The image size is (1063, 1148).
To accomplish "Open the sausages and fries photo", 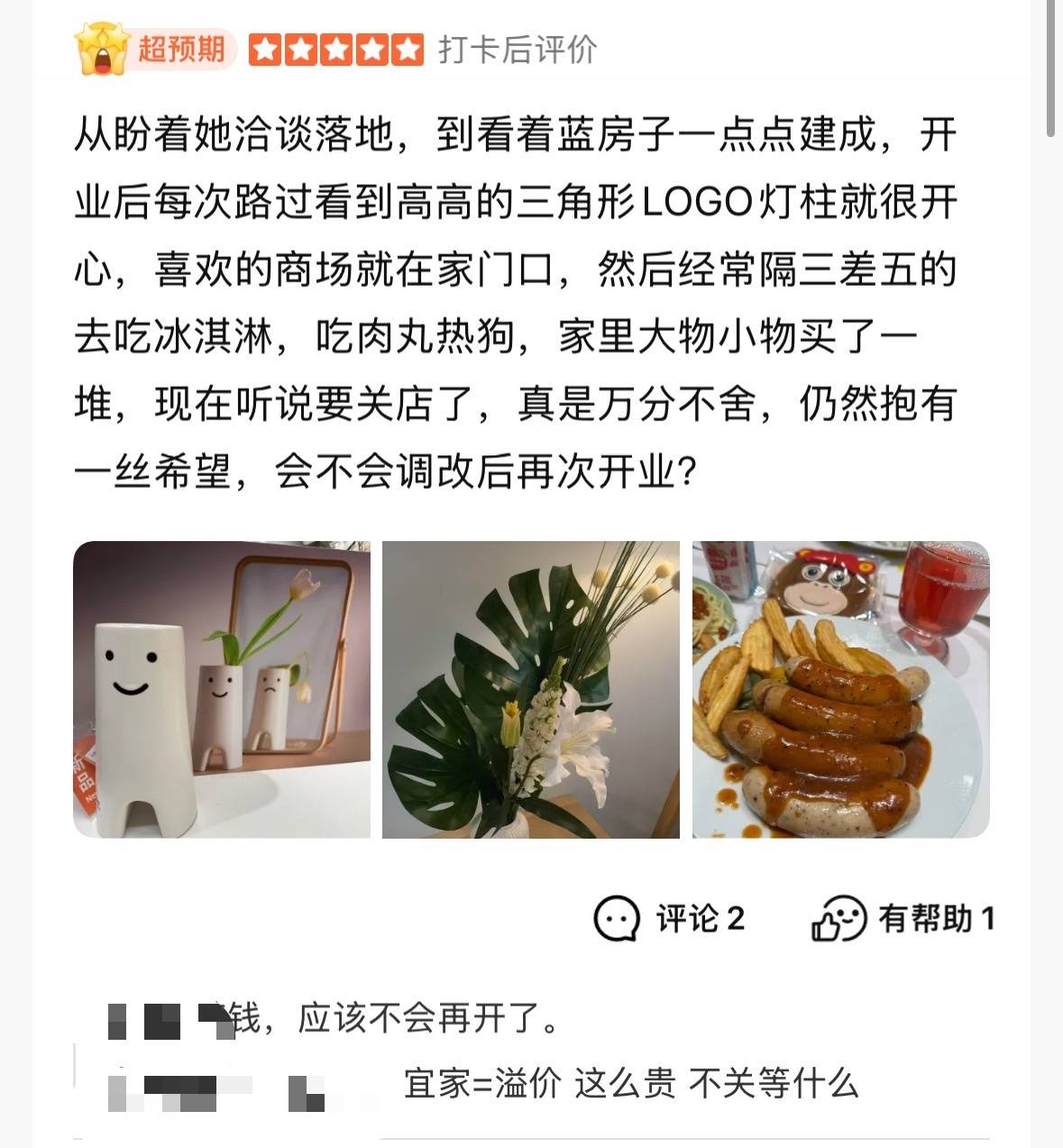I will click(x=840, y=690).
